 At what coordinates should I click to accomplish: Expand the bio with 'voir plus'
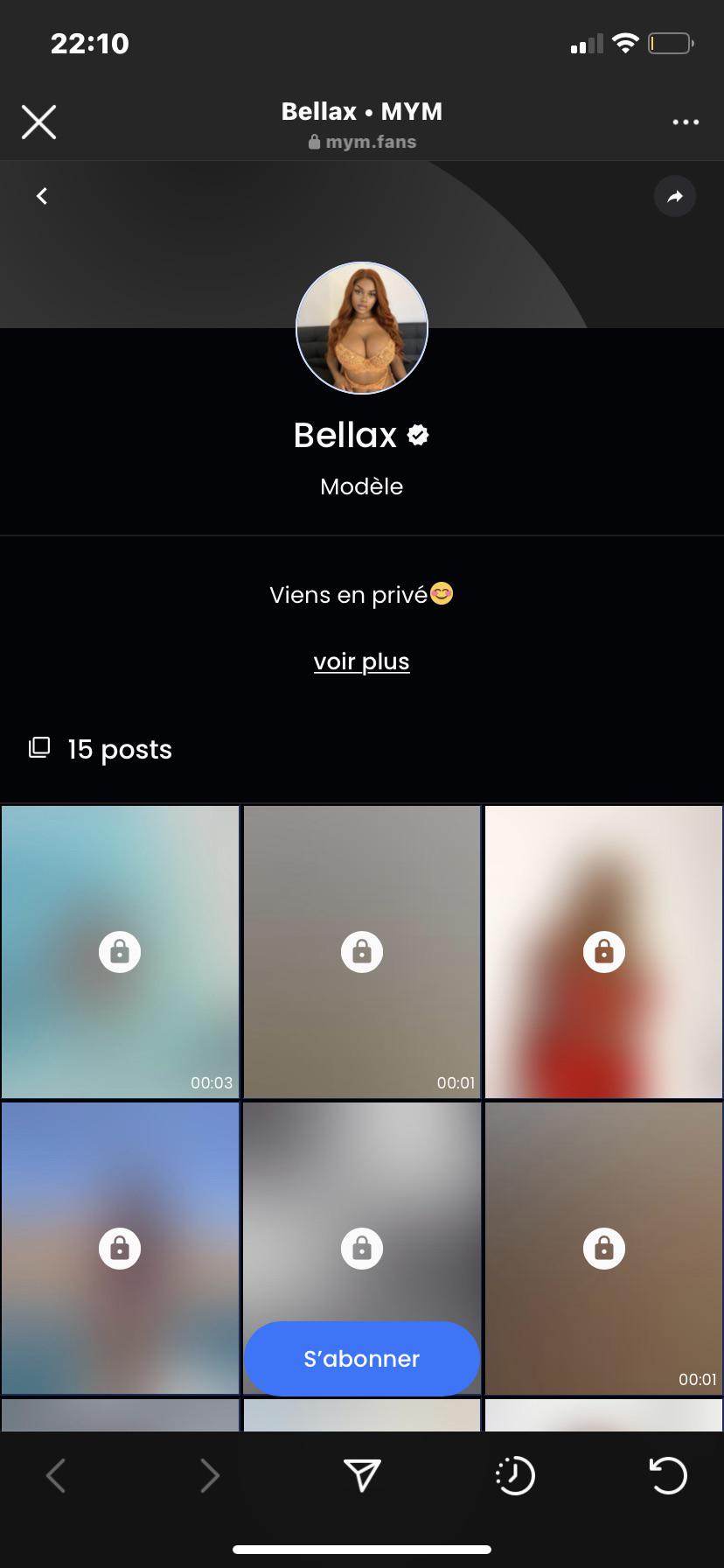pos(361,661)
